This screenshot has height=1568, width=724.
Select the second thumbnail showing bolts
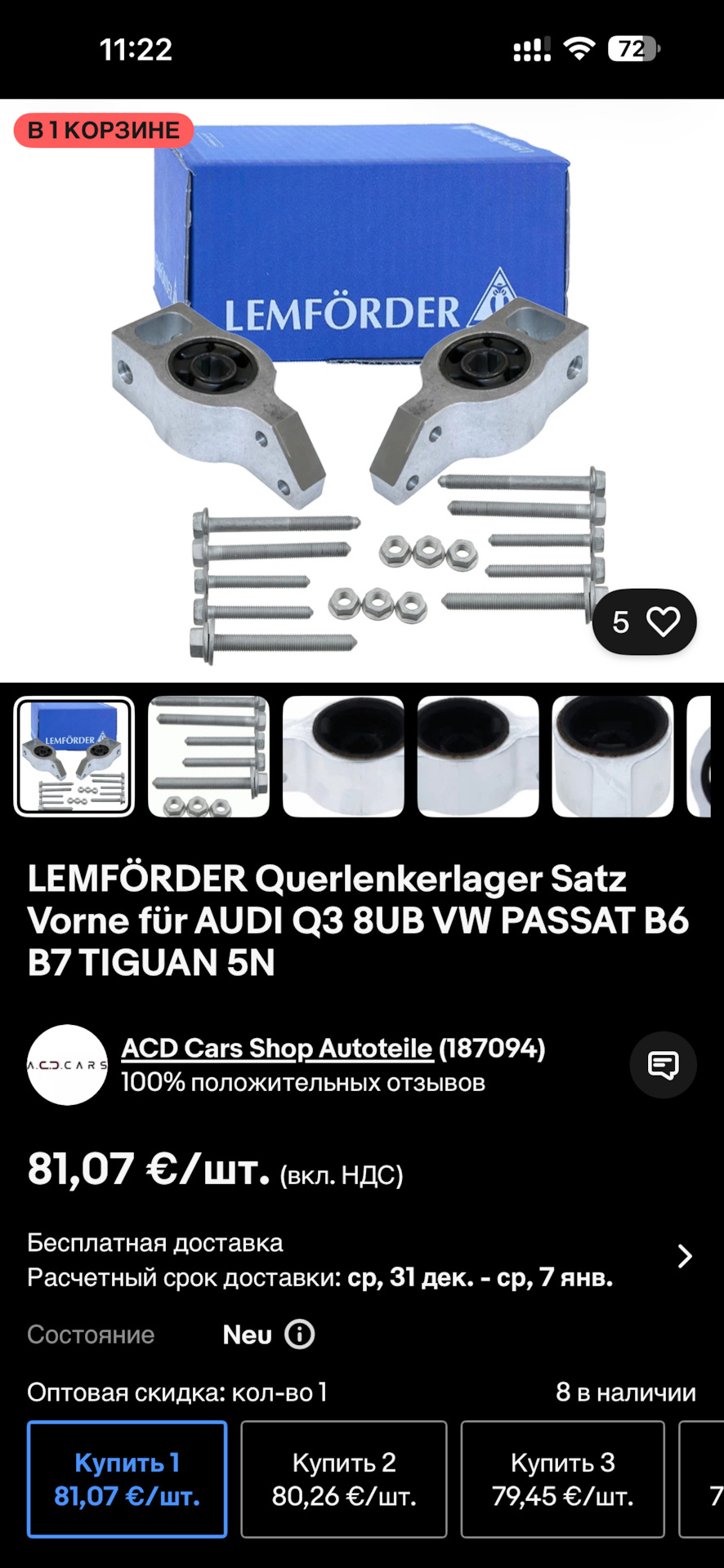coord(208,756)
